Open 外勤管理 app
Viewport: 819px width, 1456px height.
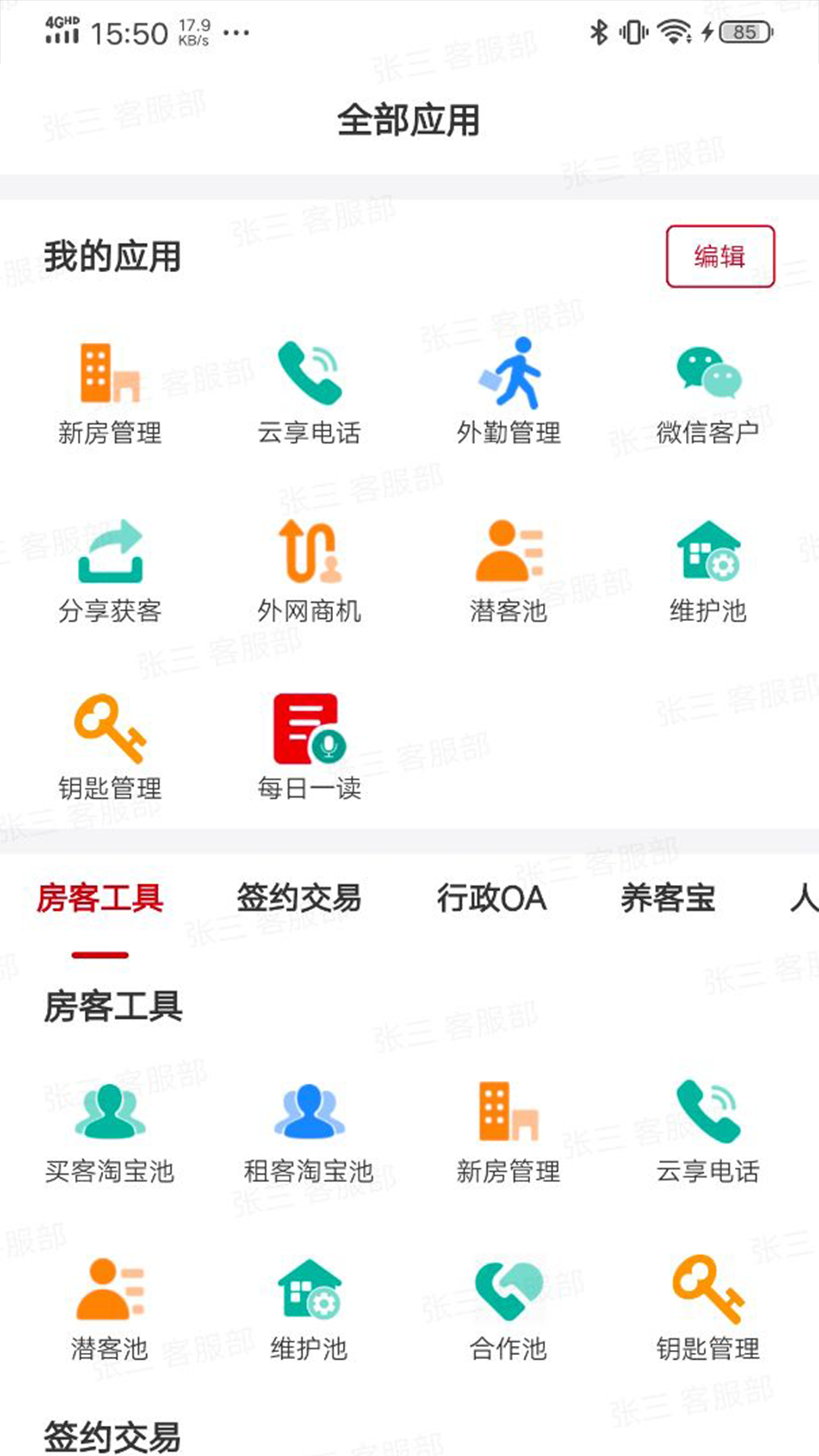click(508, 391)
